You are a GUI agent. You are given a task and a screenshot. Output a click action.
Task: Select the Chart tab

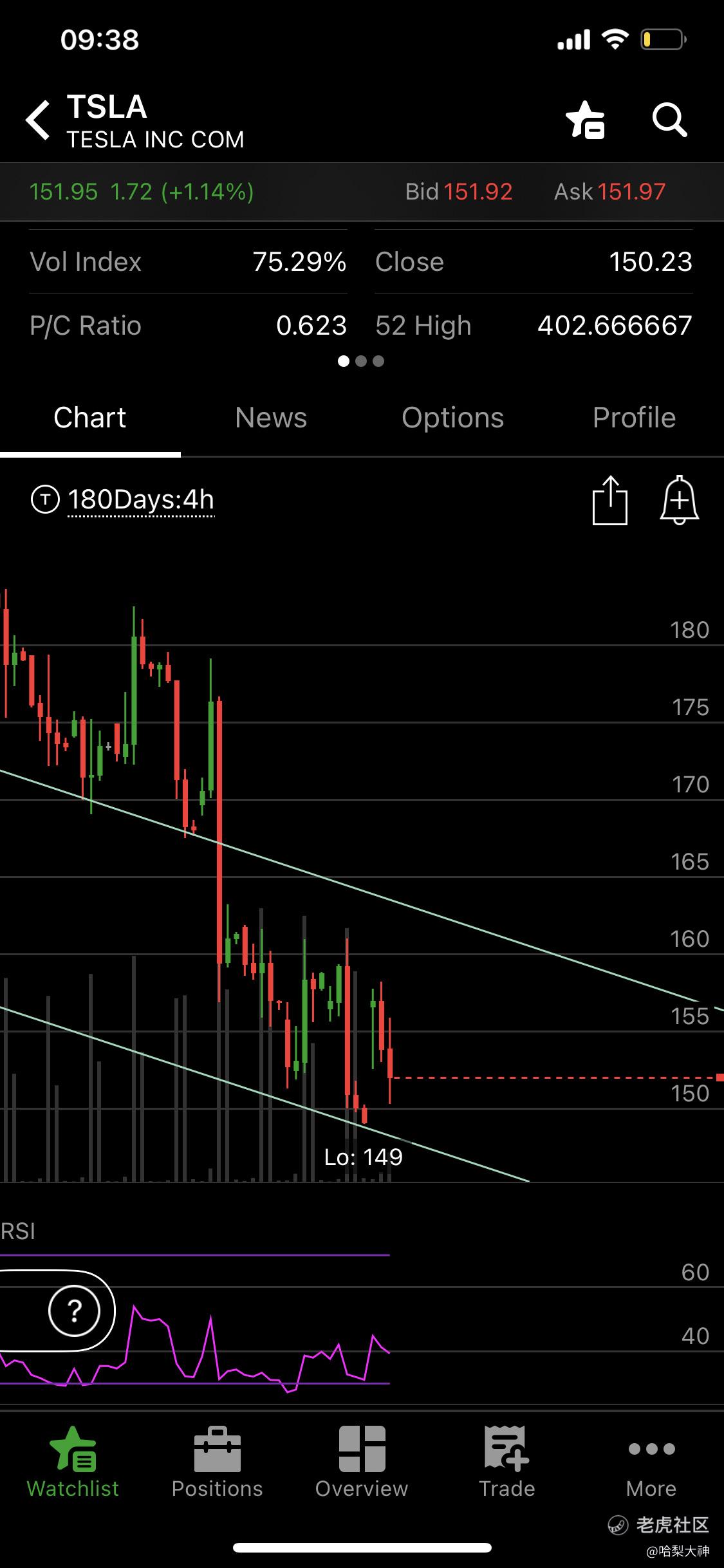90,418
